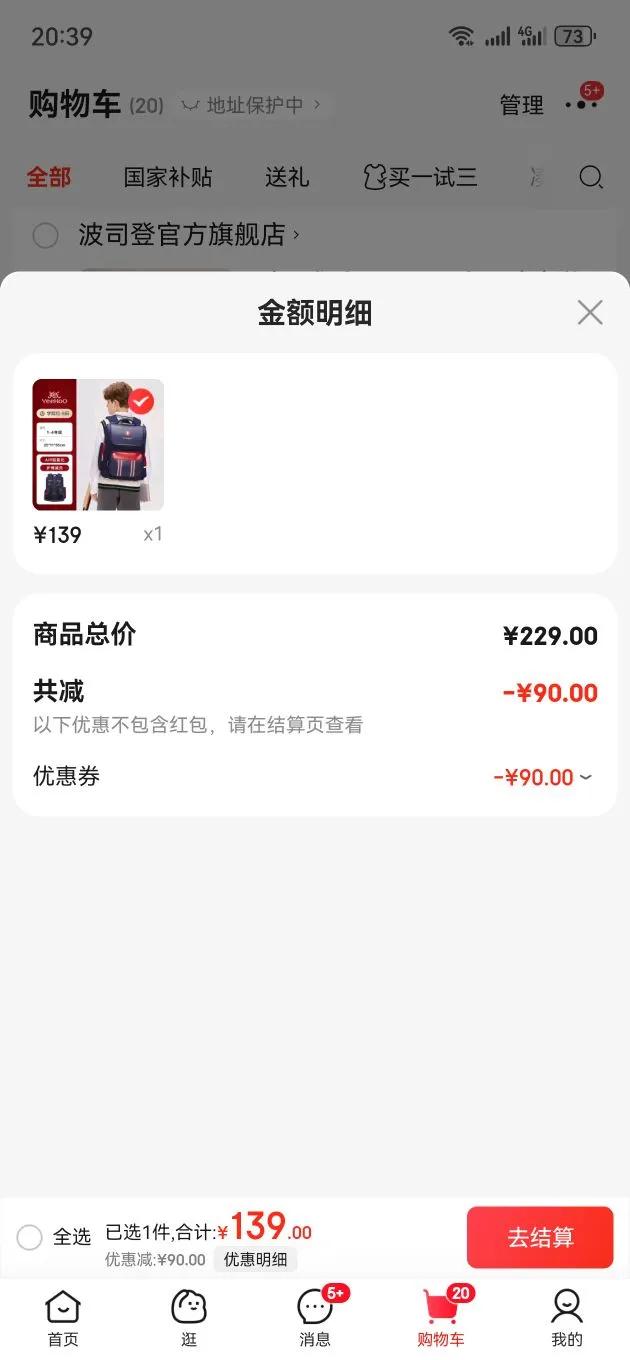Tap the 优惠明细 chip
The width and height of the screenshot is (630, 1360).
255,1260
